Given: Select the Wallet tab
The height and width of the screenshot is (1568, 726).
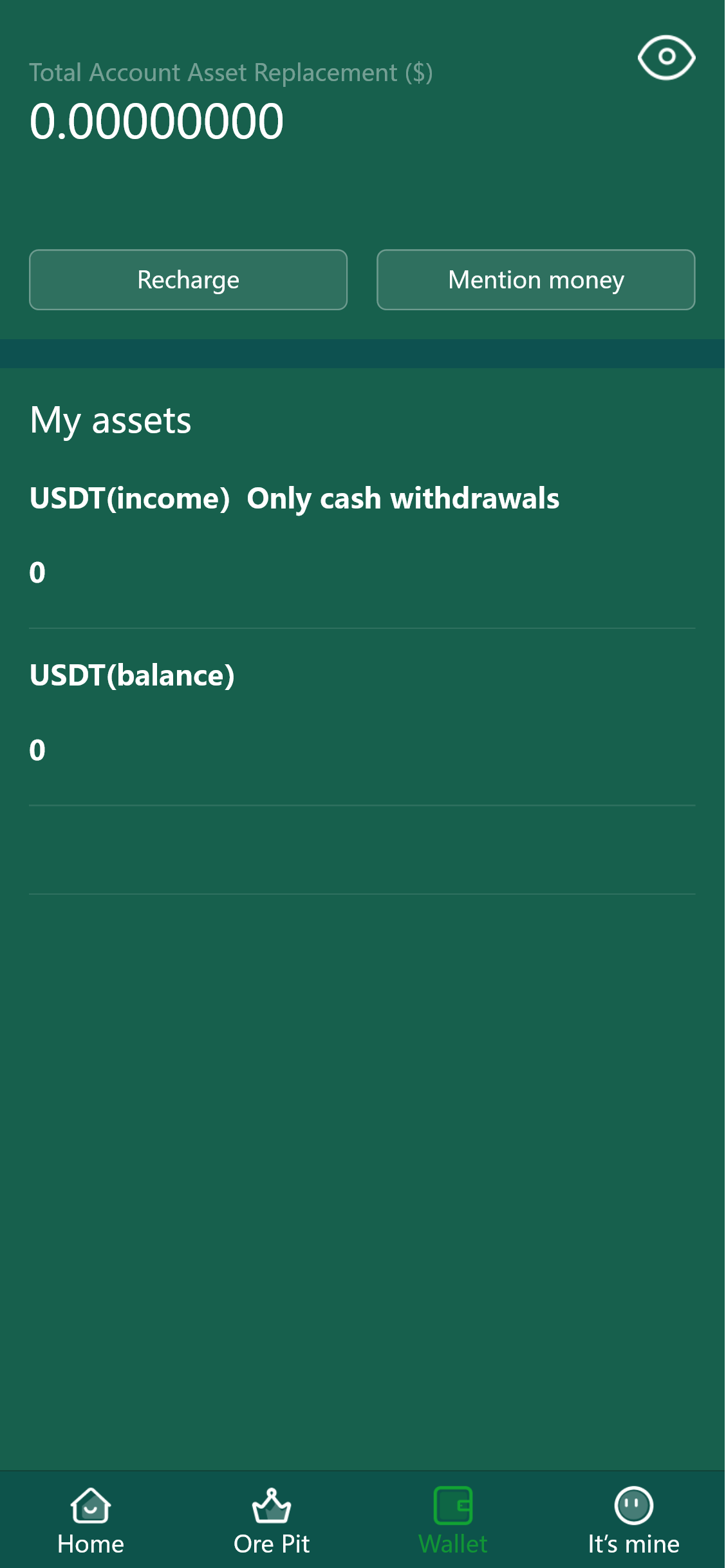Looking at the screenshot, I should point(453,1520).
